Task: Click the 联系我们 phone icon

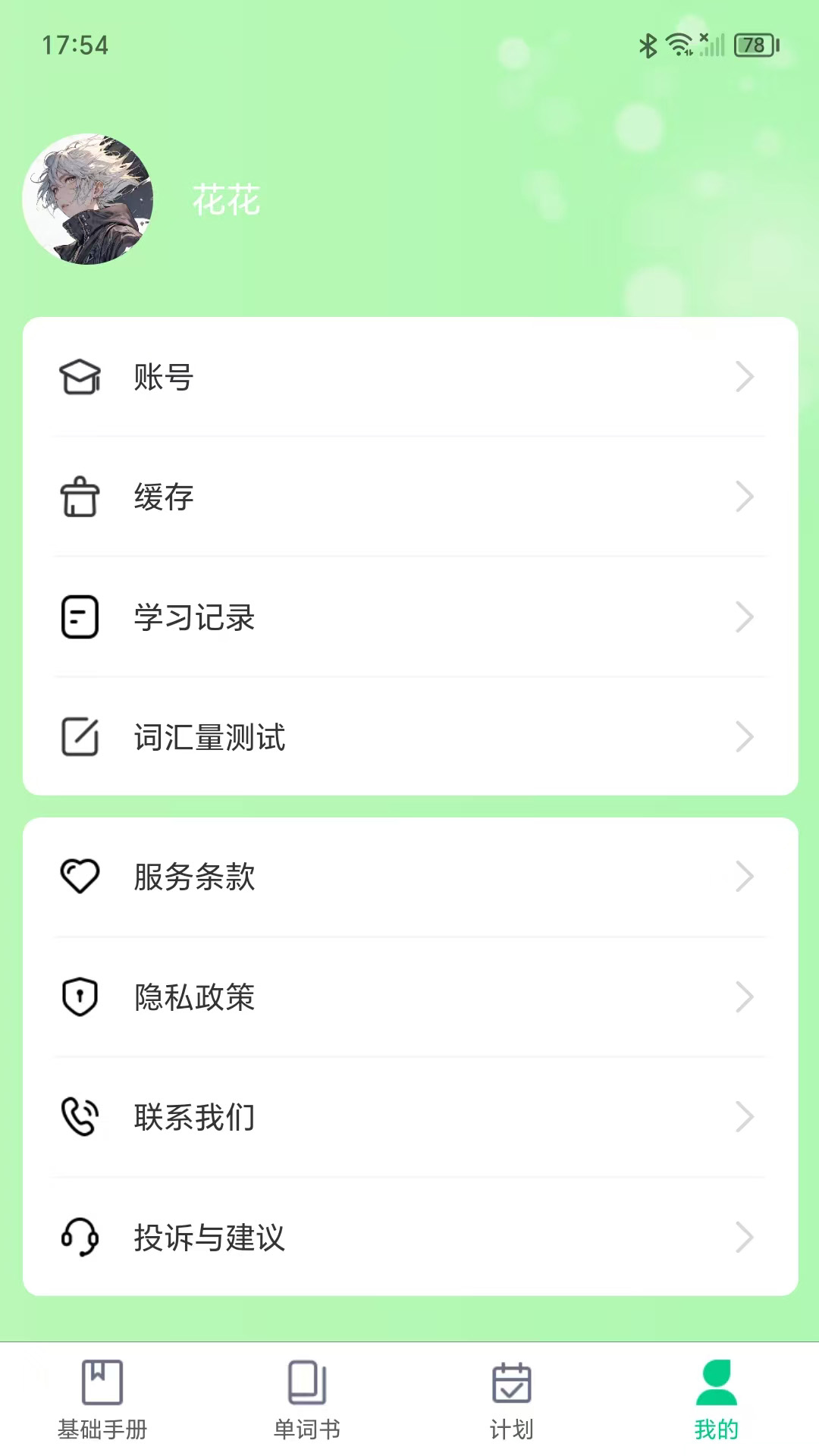Action: [x=80, y=1117]
